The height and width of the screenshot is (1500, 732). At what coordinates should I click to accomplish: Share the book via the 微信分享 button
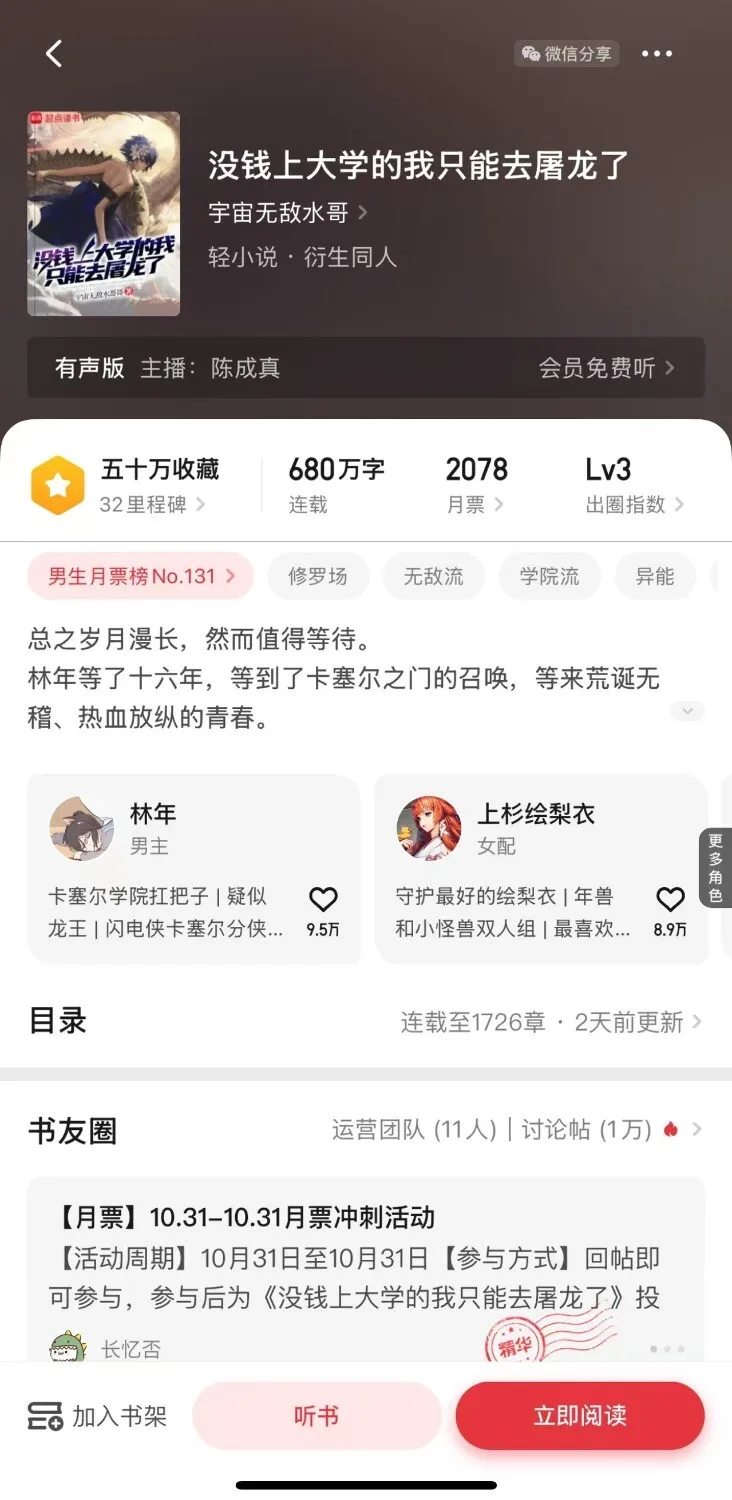click(567, 54)
